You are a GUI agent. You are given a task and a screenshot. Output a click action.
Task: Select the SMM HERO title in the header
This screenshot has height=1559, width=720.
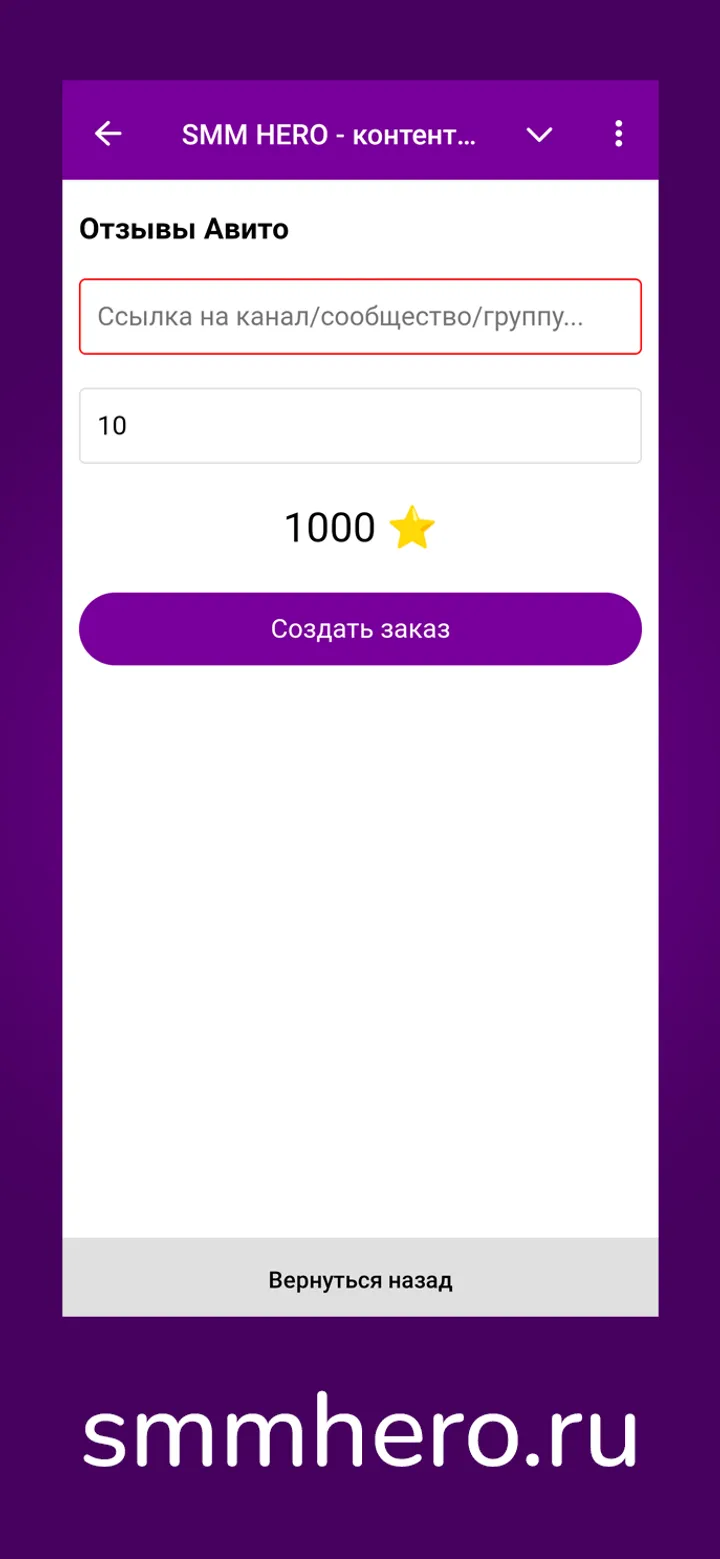pyautogui.click(x=330, y=133)
